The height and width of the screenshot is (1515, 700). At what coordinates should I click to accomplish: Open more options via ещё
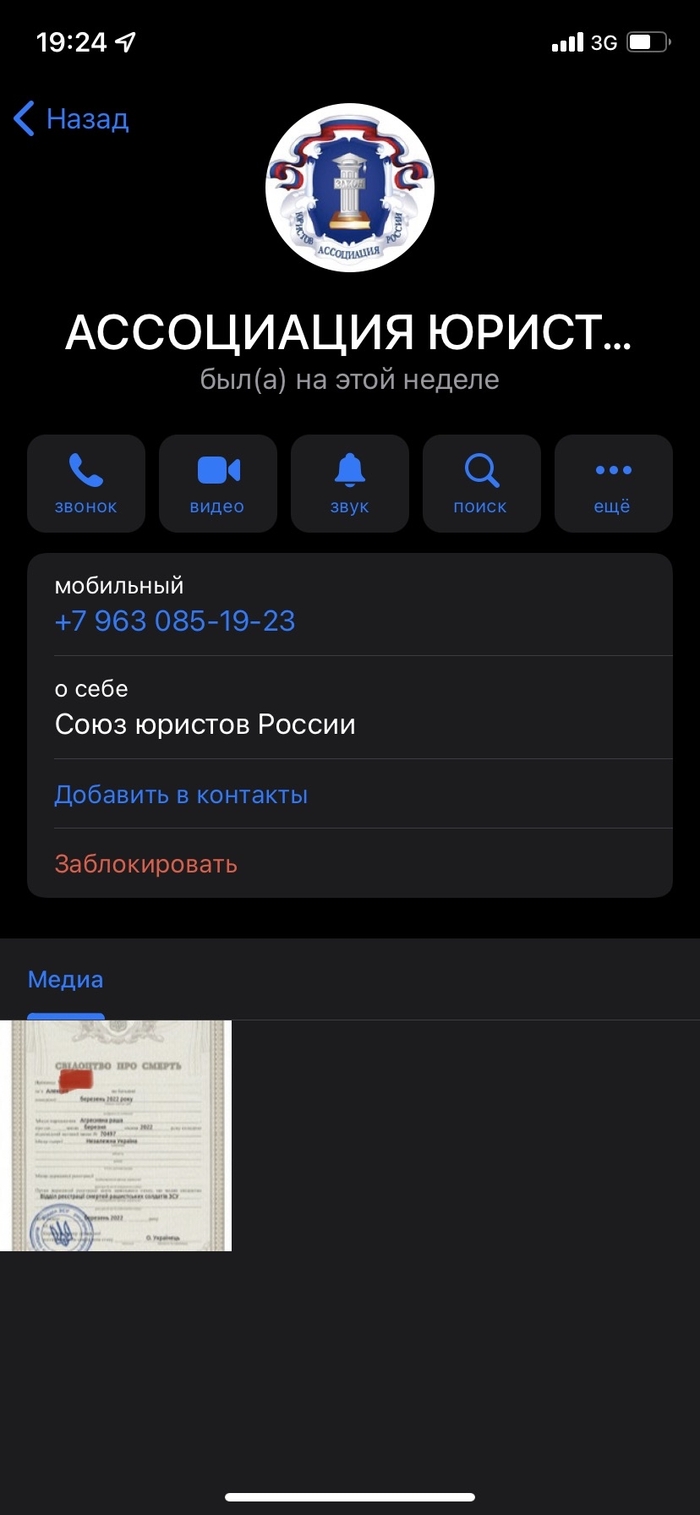(613, 483)
